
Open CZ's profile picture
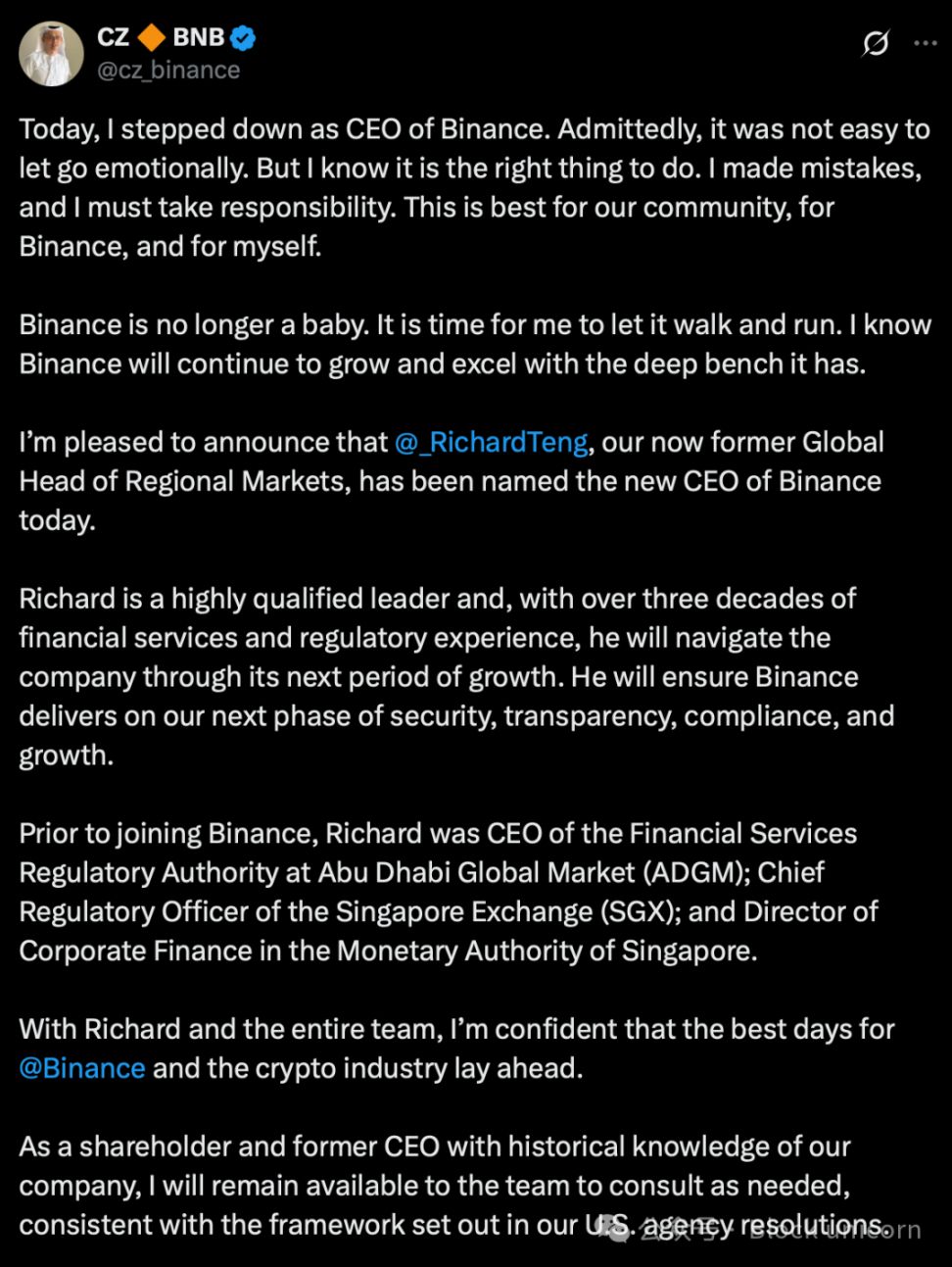pos(50,53)
